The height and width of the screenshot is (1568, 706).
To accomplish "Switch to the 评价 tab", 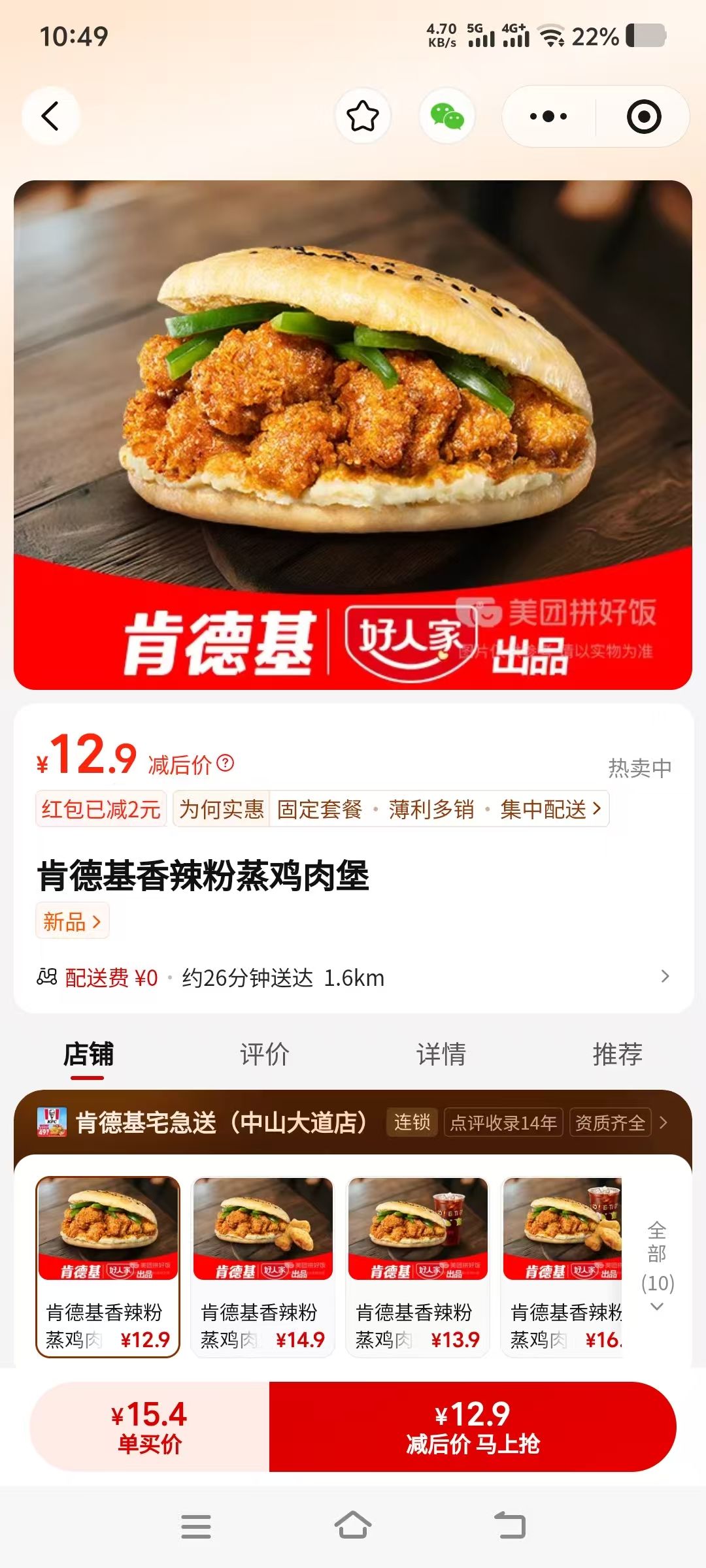I will coord(265,1054).
